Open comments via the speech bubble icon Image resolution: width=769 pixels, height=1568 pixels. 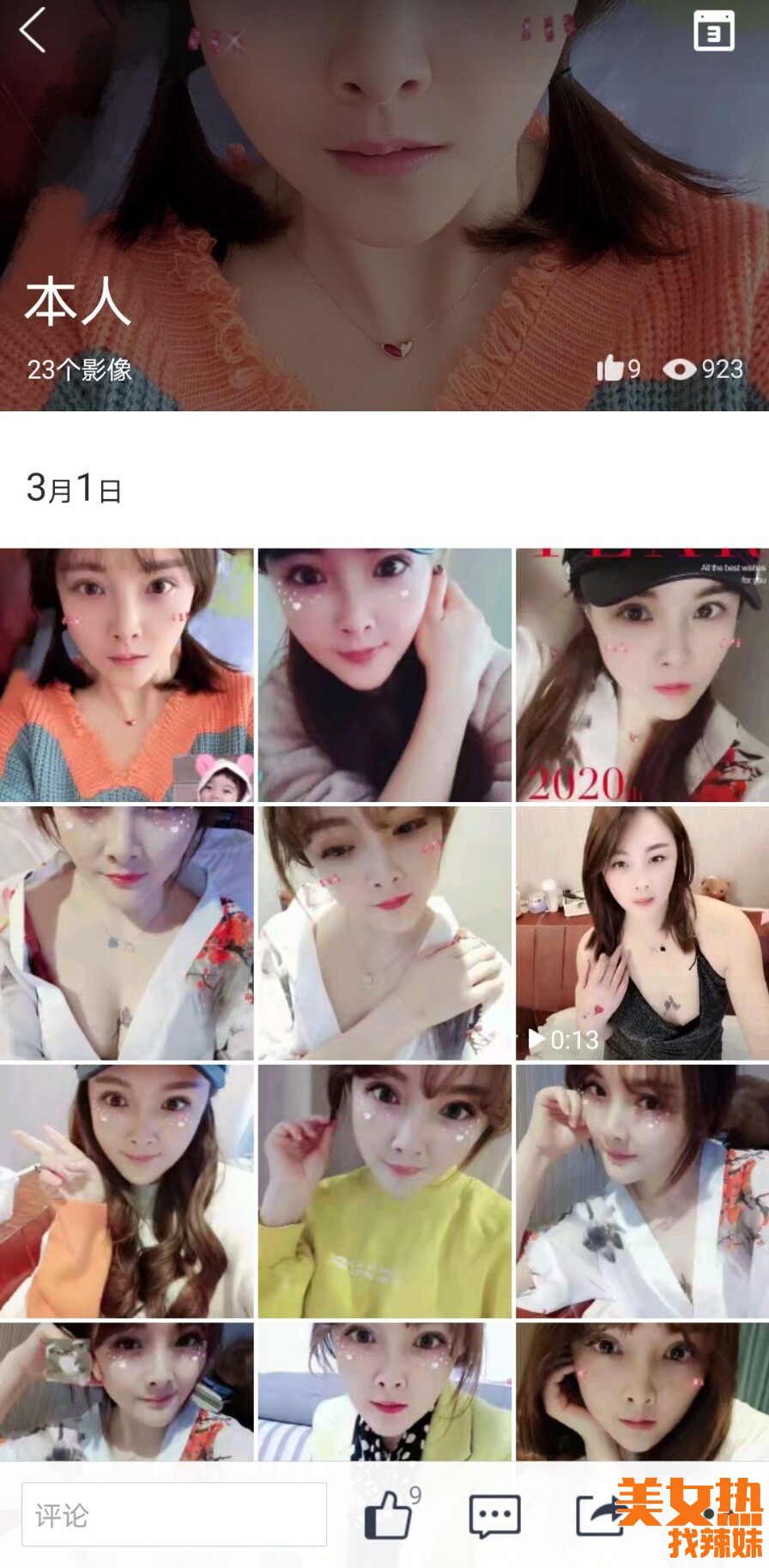pyautogui.click(x=494, y=1515)
